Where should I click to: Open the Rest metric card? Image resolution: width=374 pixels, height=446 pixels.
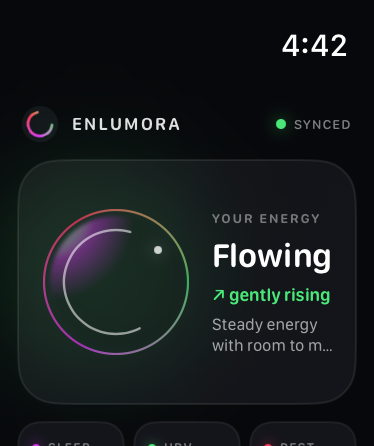point(303,434)
